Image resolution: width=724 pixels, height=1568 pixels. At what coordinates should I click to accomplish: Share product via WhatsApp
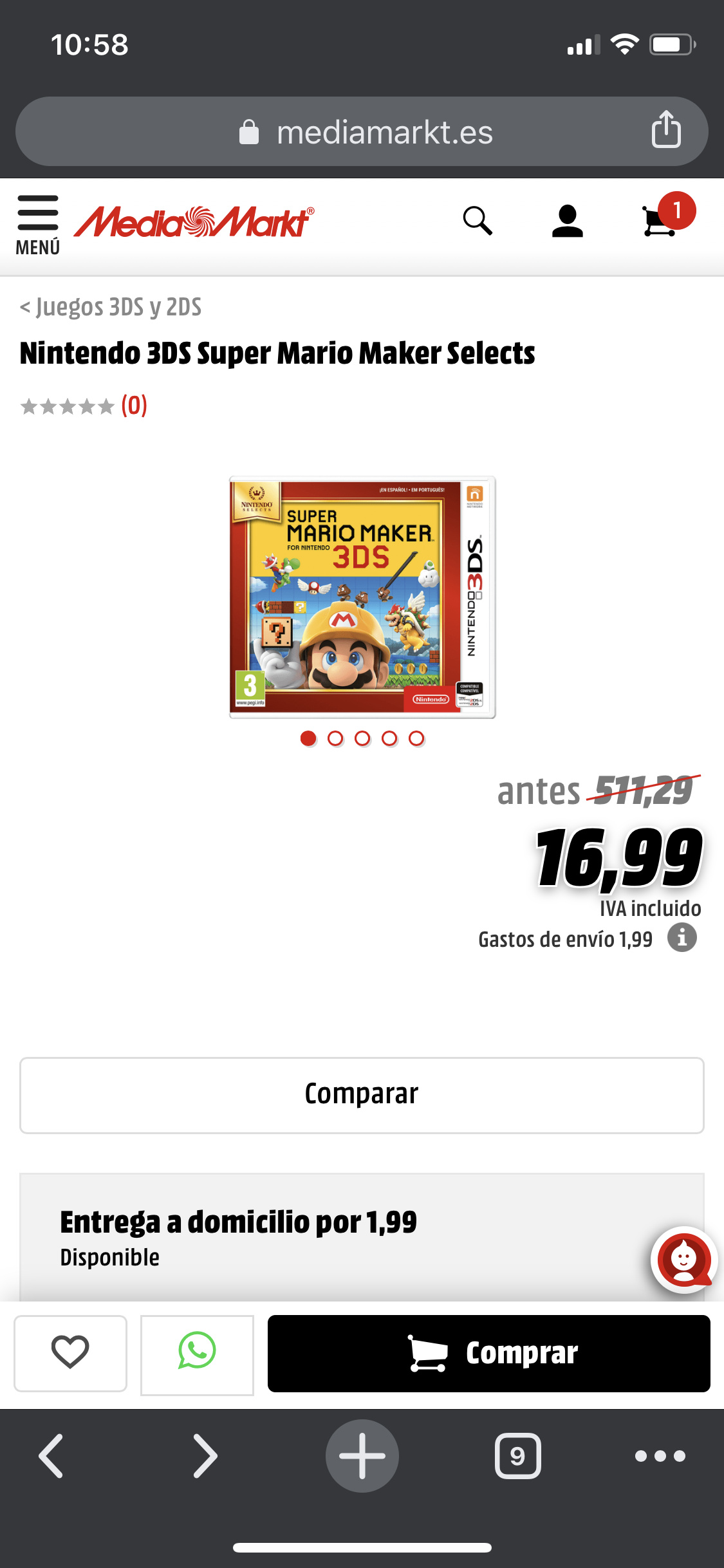pyautogui.click(x=197, y=1354)
